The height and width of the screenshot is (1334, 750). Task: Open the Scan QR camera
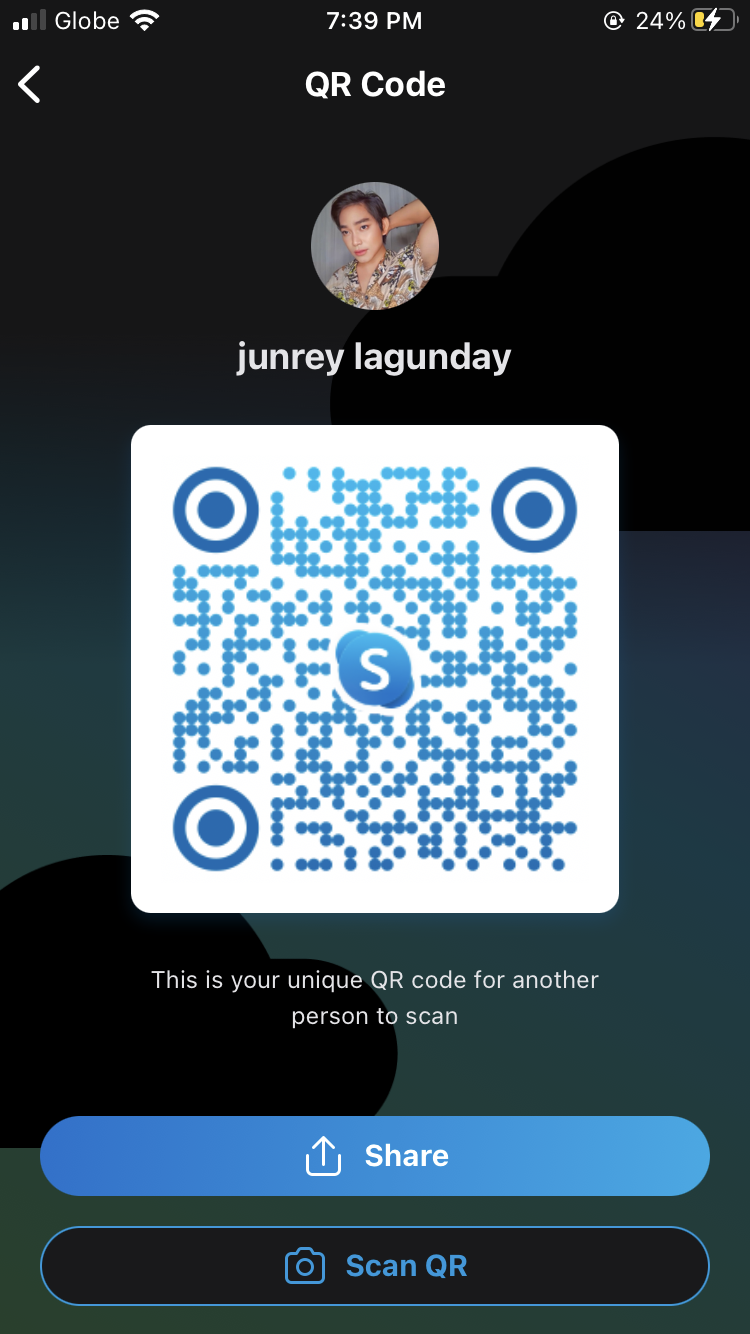375,1266
